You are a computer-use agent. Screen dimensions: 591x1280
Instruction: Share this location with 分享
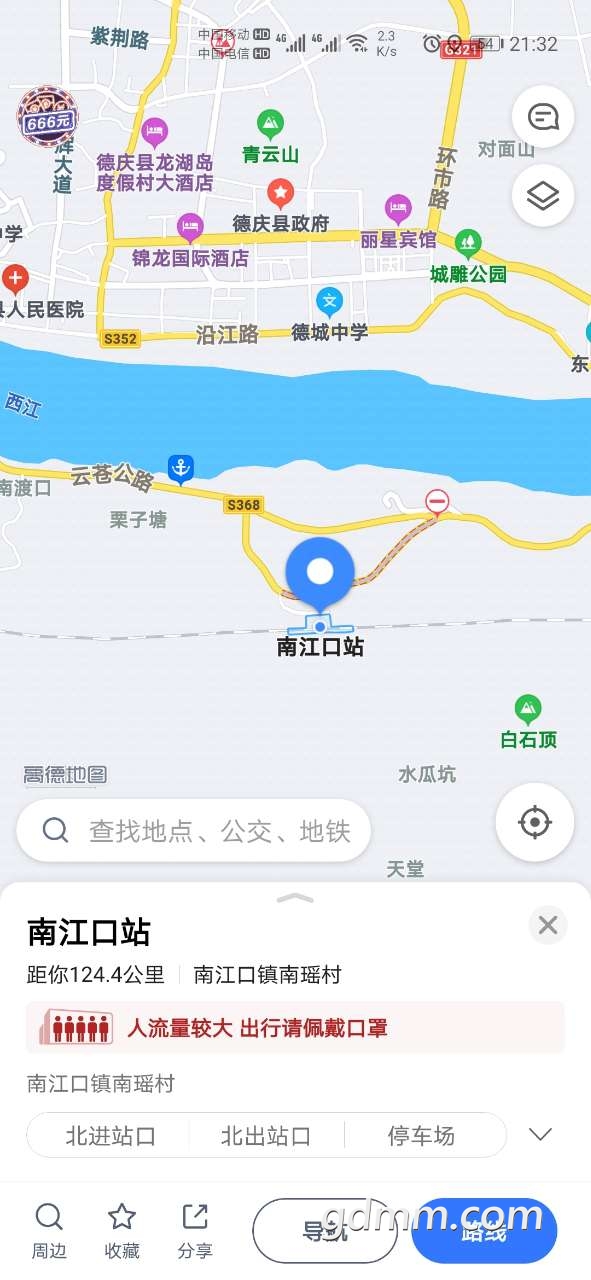point(195,1231)
